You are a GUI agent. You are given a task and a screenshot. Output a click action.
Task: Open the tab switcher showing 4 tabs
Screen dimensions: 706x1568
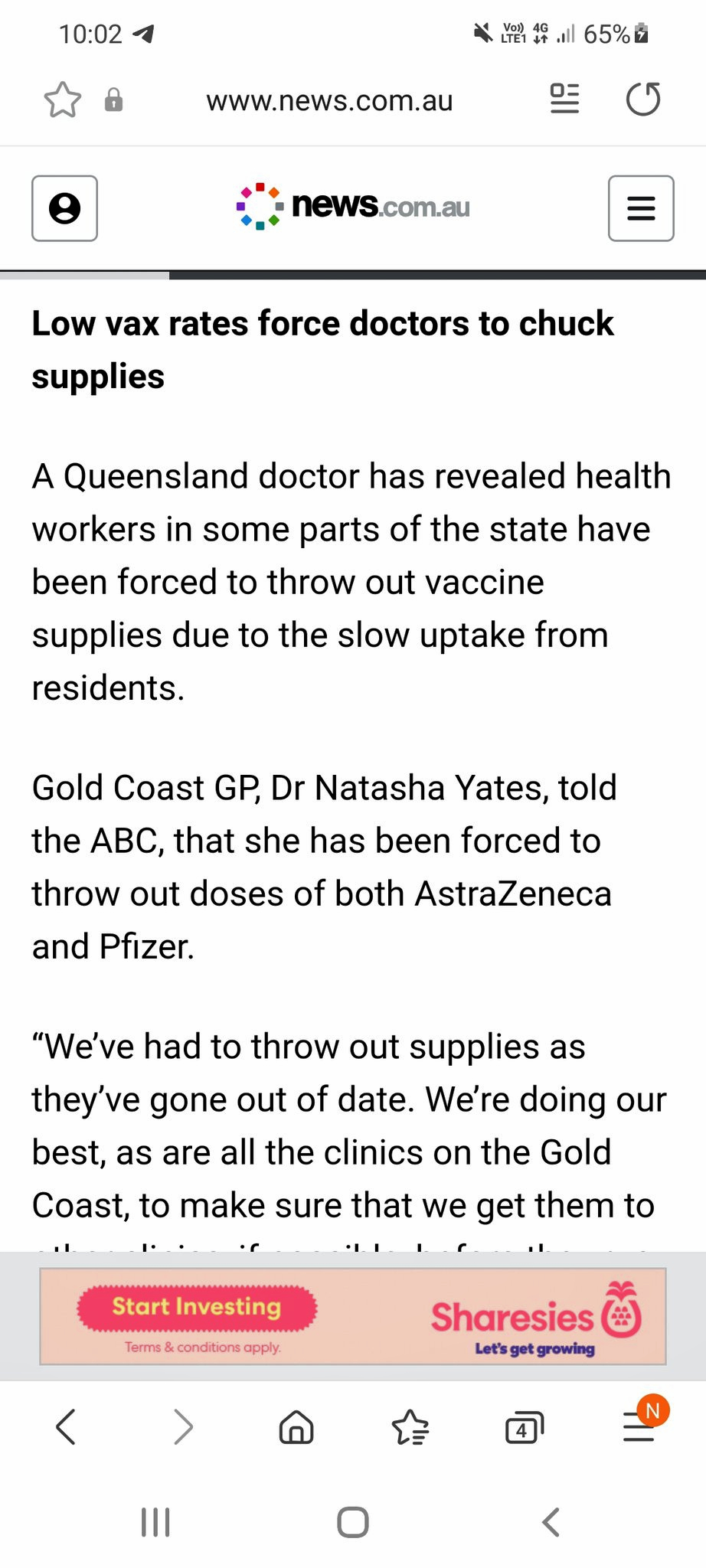[x=524, y=1428]
